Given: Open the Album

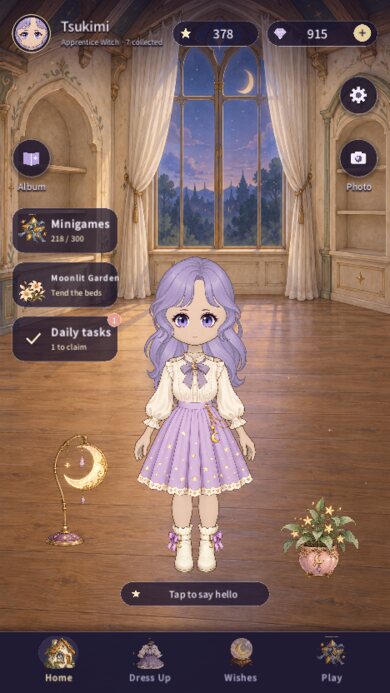Looking at the screenshot, I should 31,158.
